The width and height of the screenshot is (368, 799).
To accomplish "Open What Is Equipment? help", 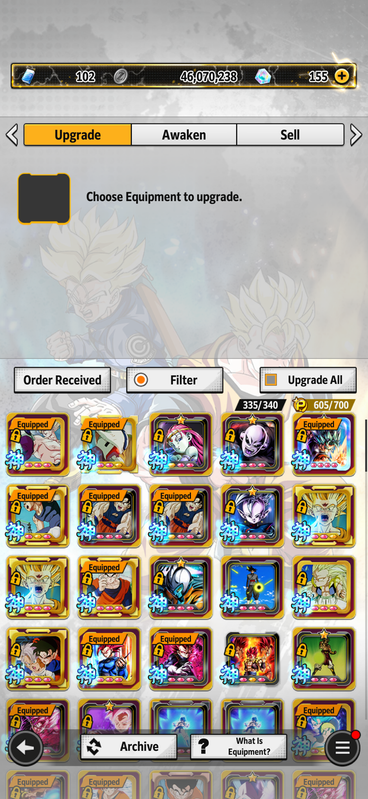I will tap(239, 747).
